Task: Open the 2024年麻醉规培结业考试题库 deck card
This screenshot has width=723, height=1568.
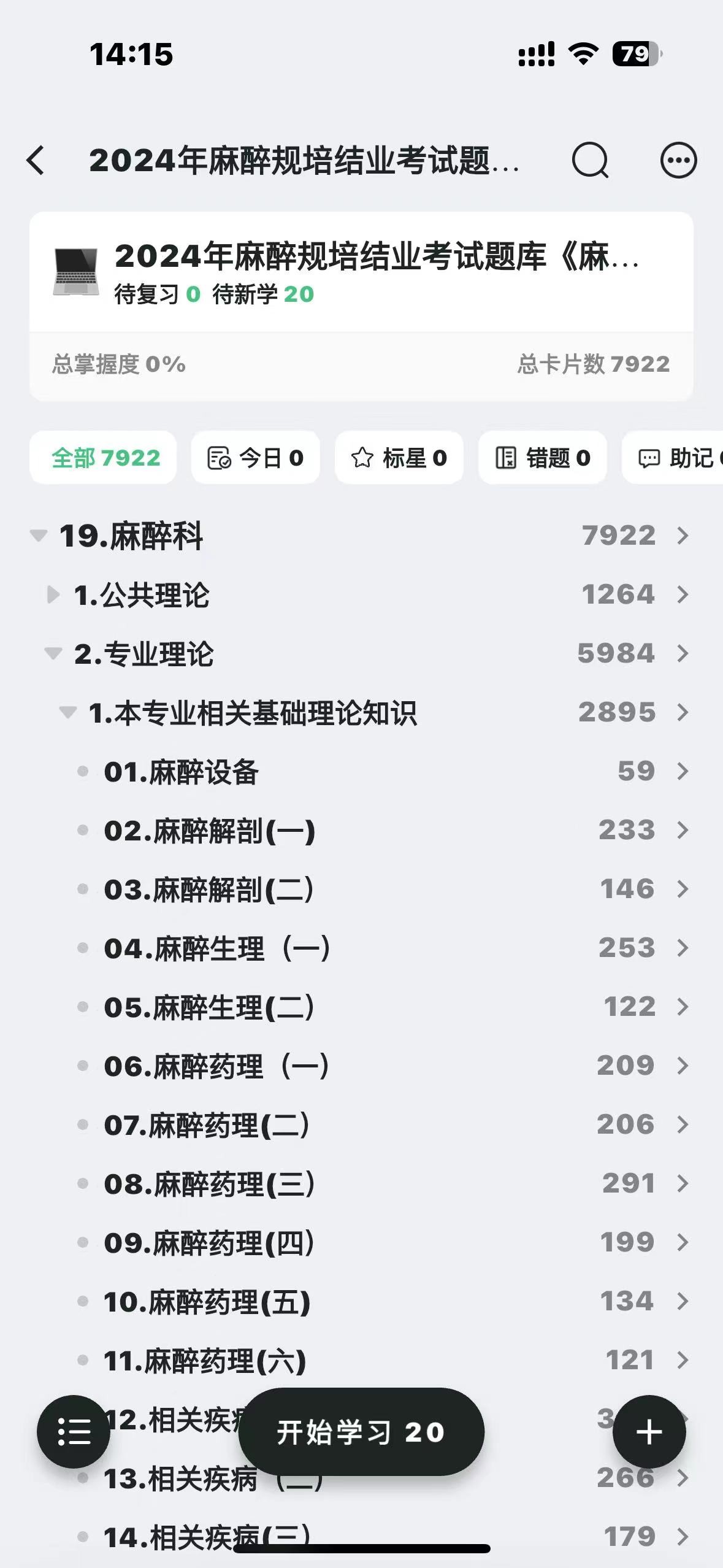Action: (x=361, y=272)
